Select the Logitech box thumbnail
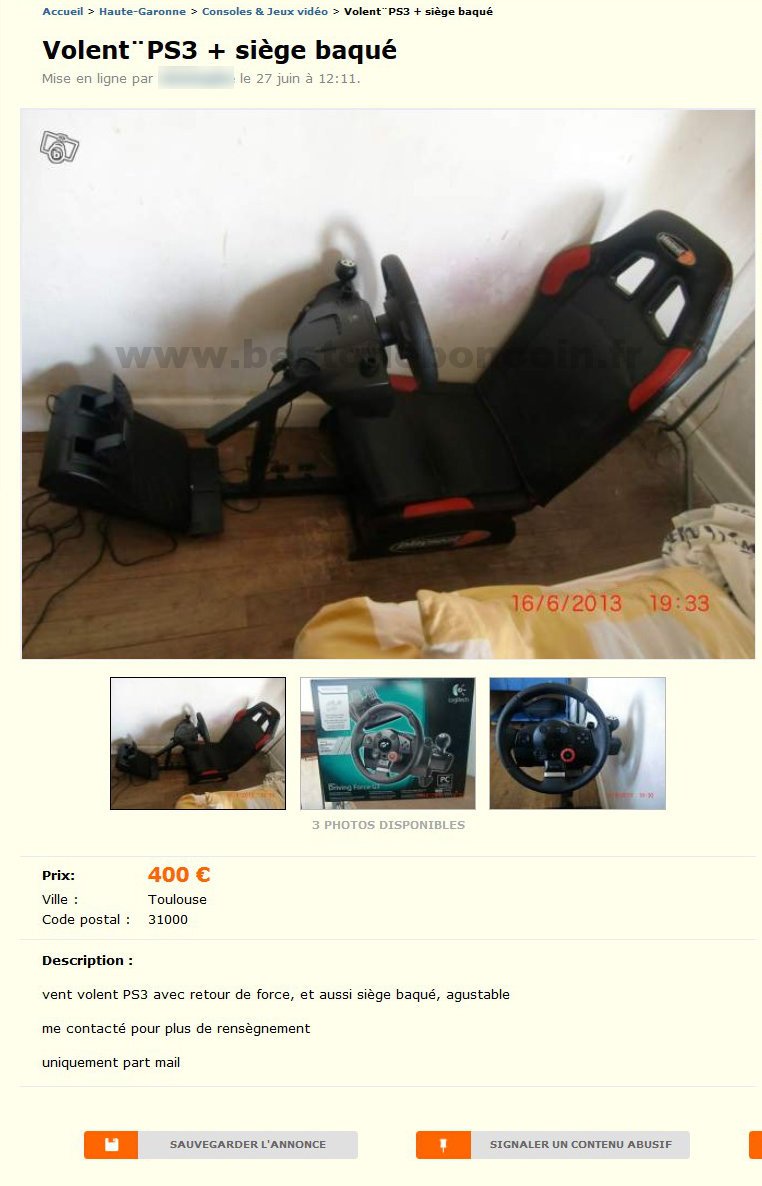This screenshot has width=762, height=1186. [x=388, y=743]
